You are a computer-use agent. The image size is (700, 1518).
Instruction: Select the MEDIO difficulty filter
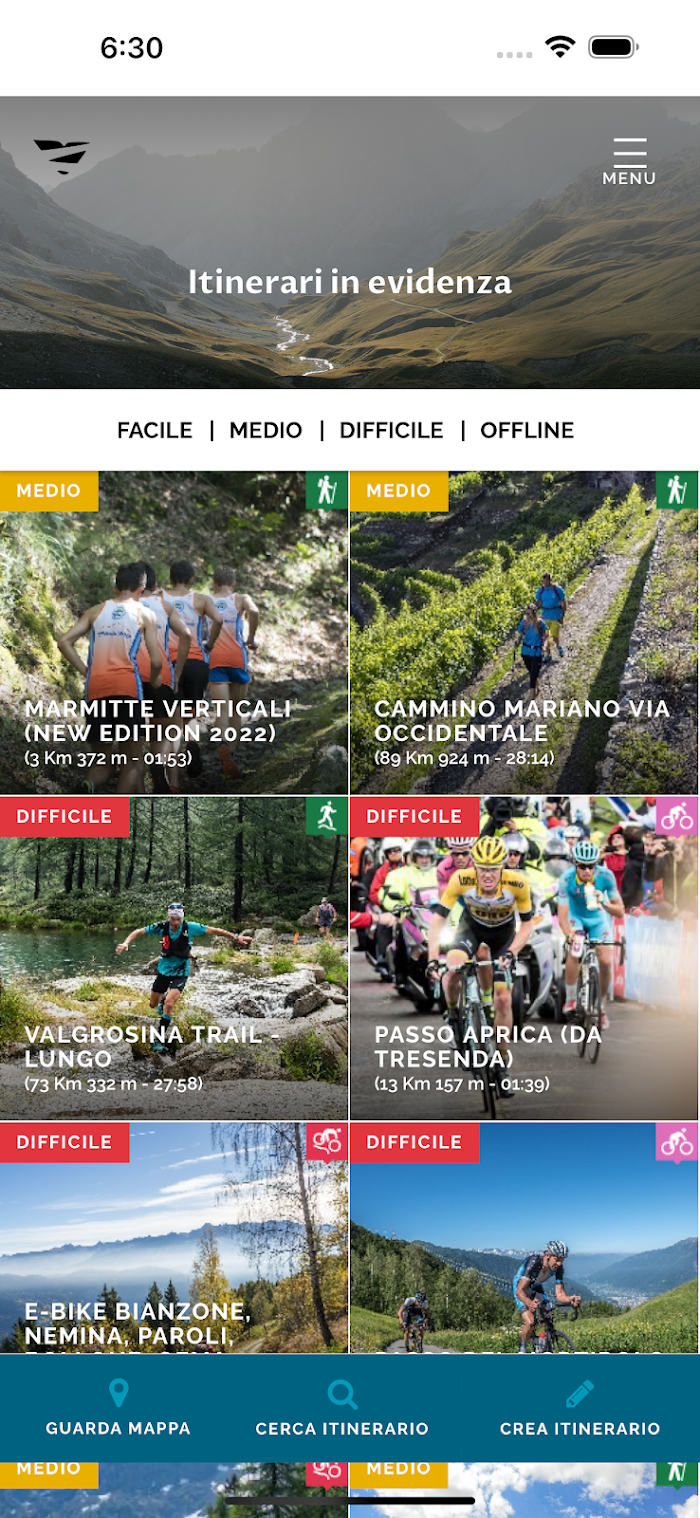pyautogui.click(x=266, y=430)
